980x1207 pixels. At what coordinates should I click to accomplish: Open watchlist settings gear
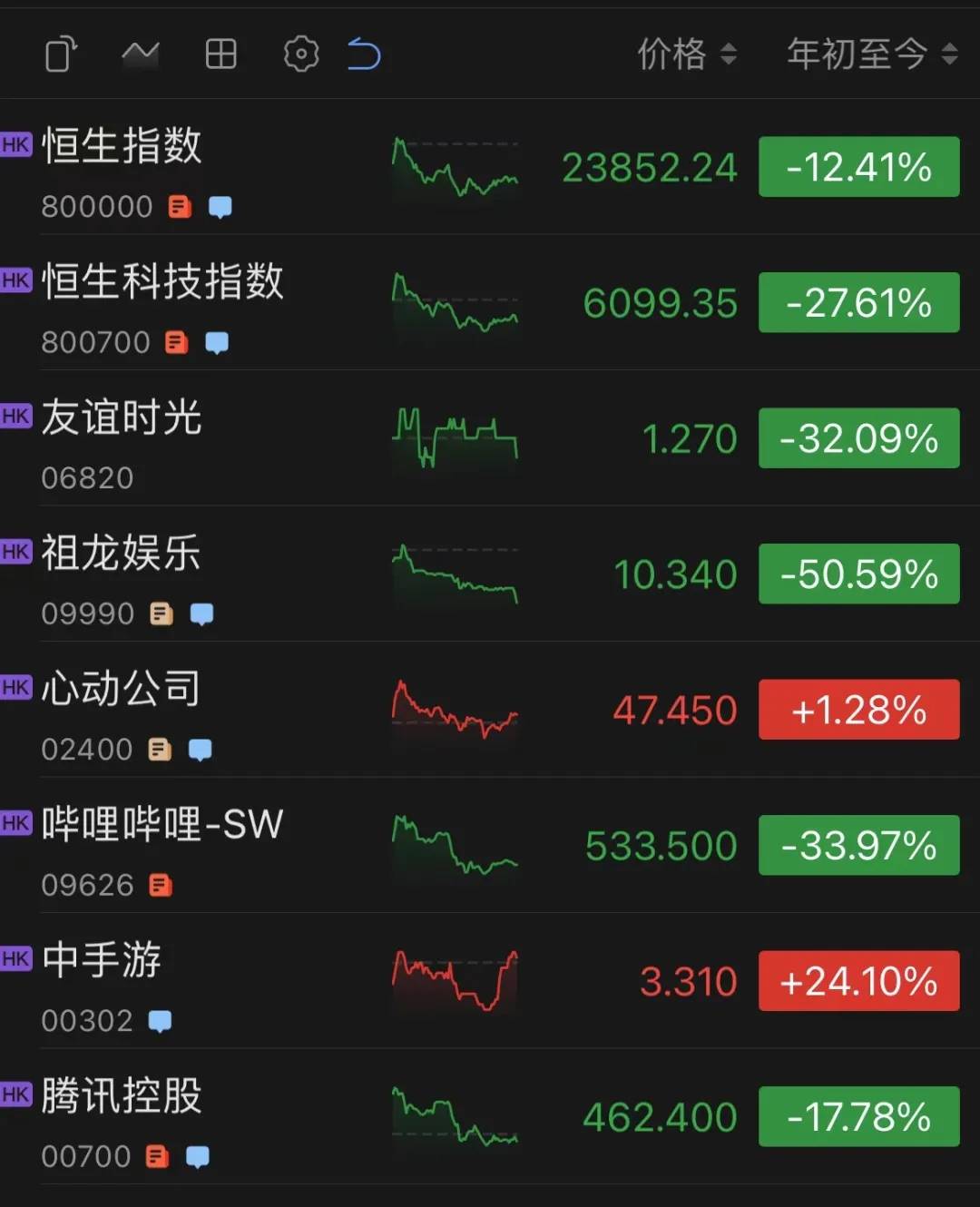[x=301, y=54]
